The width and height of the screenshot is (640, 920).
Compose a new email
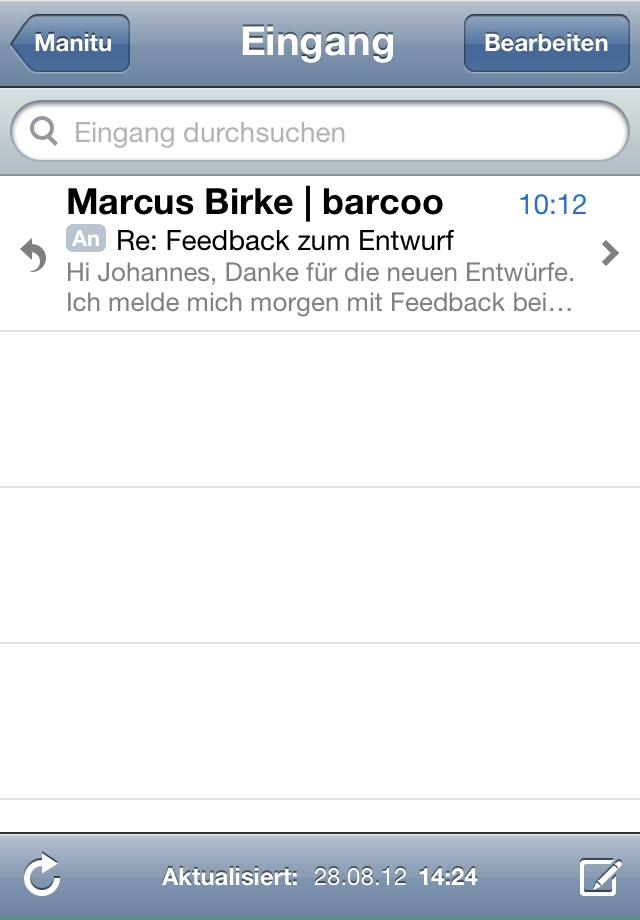pyautogui.click(x=600, y=877)
